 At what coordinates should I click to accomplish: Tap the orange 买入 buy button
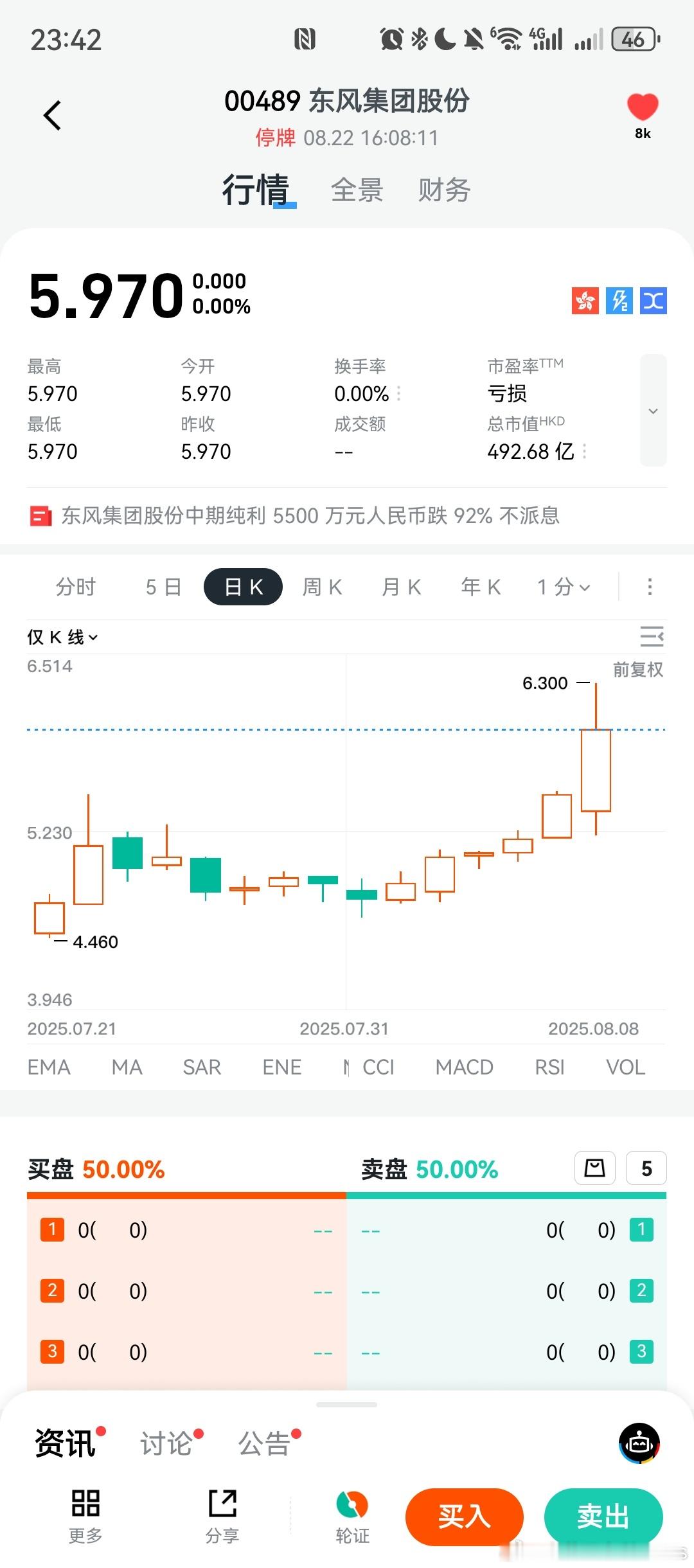[465, 1517]
